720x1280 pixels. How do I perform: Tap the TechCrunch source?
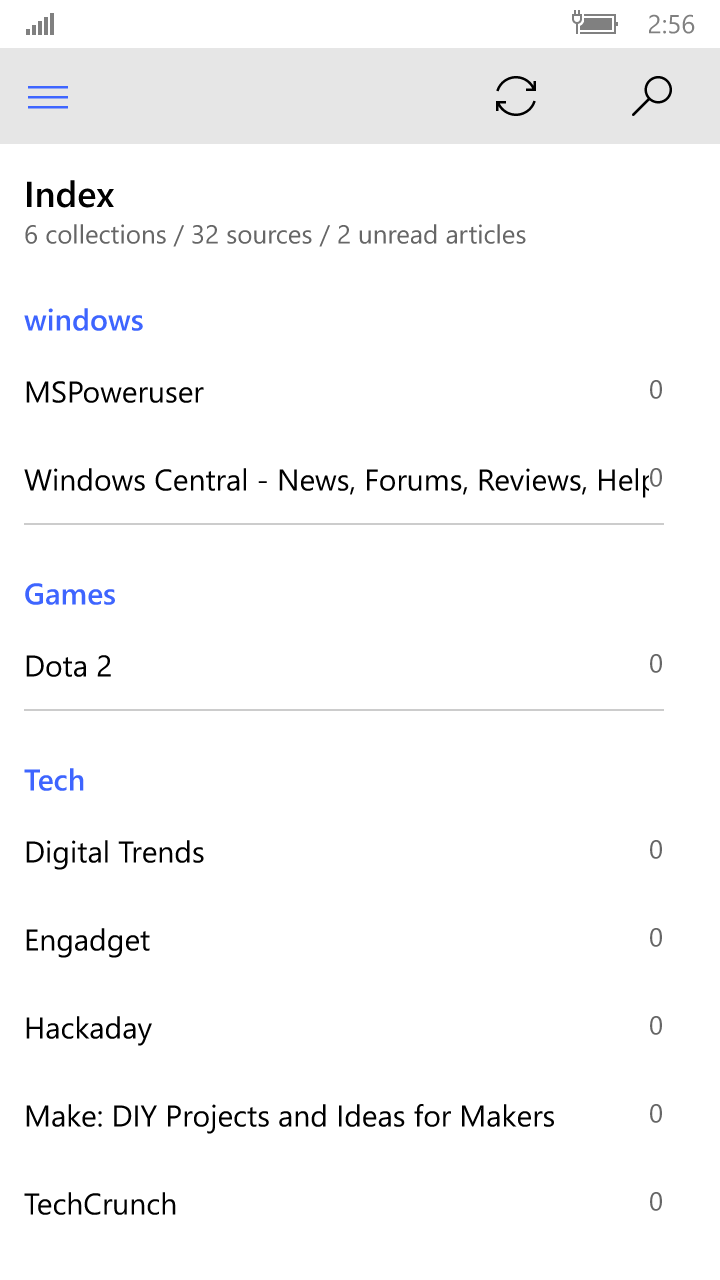tap(100, 1205)
